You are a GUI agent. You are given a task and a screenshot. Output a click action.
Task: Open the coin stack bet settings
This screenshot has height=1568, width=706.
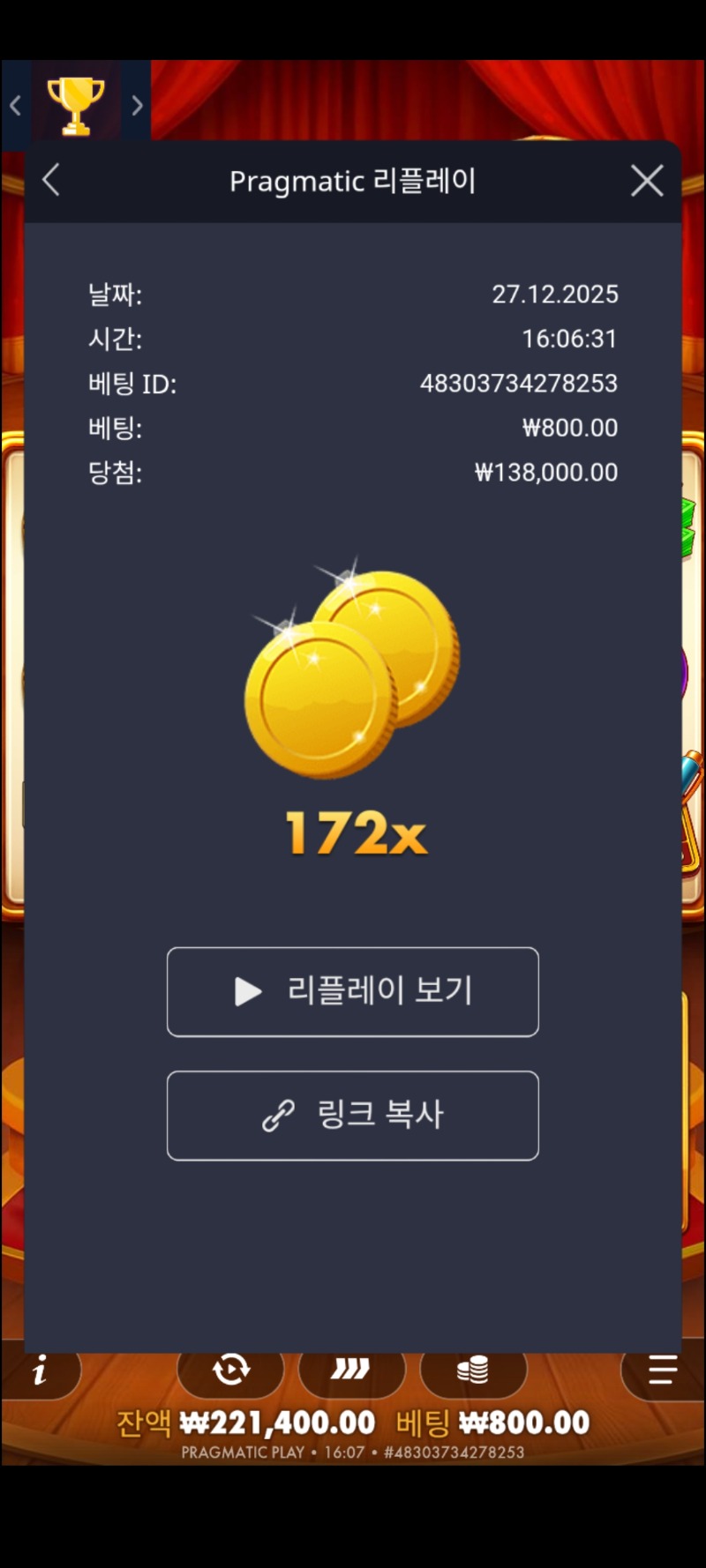point(473,1370)
